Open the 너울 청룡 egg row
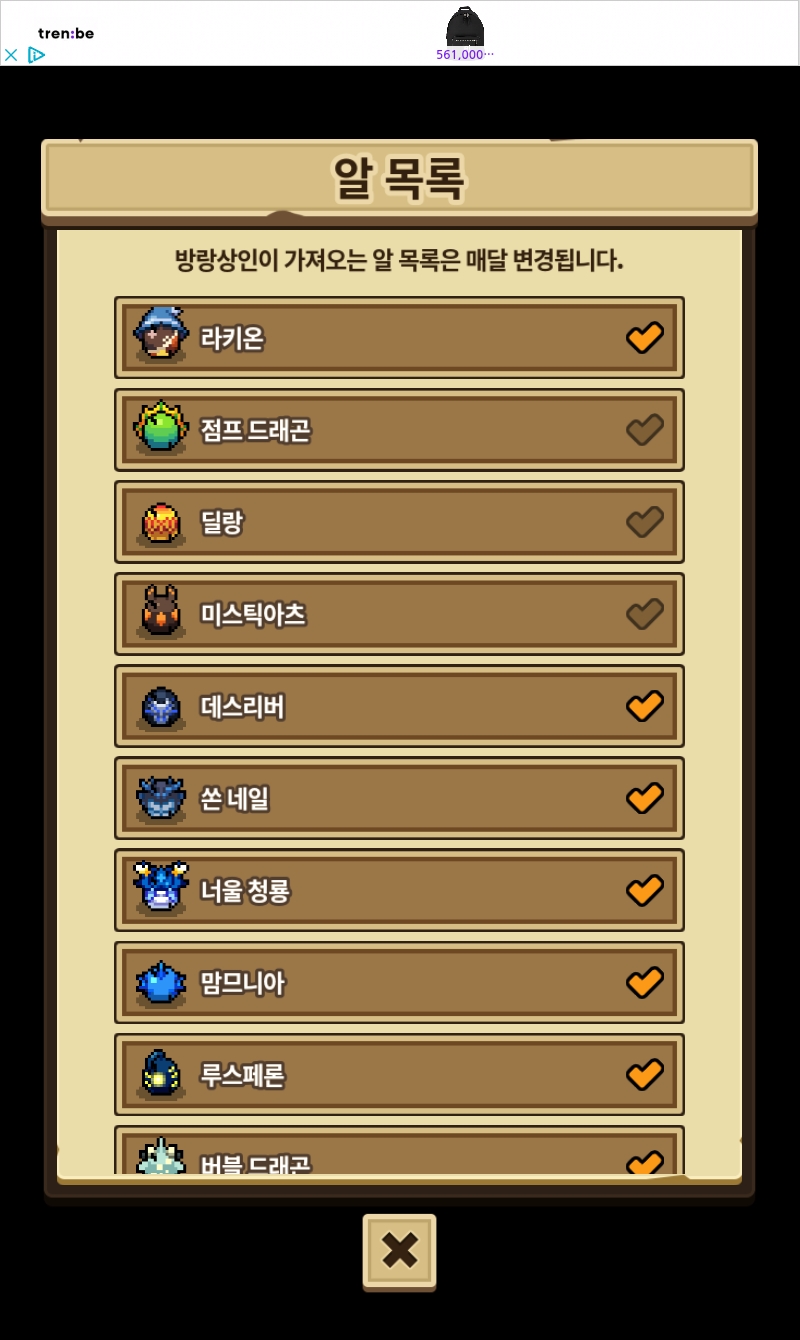The height and width of the screenshot is (1340, 800). click(x=399, y=890)
